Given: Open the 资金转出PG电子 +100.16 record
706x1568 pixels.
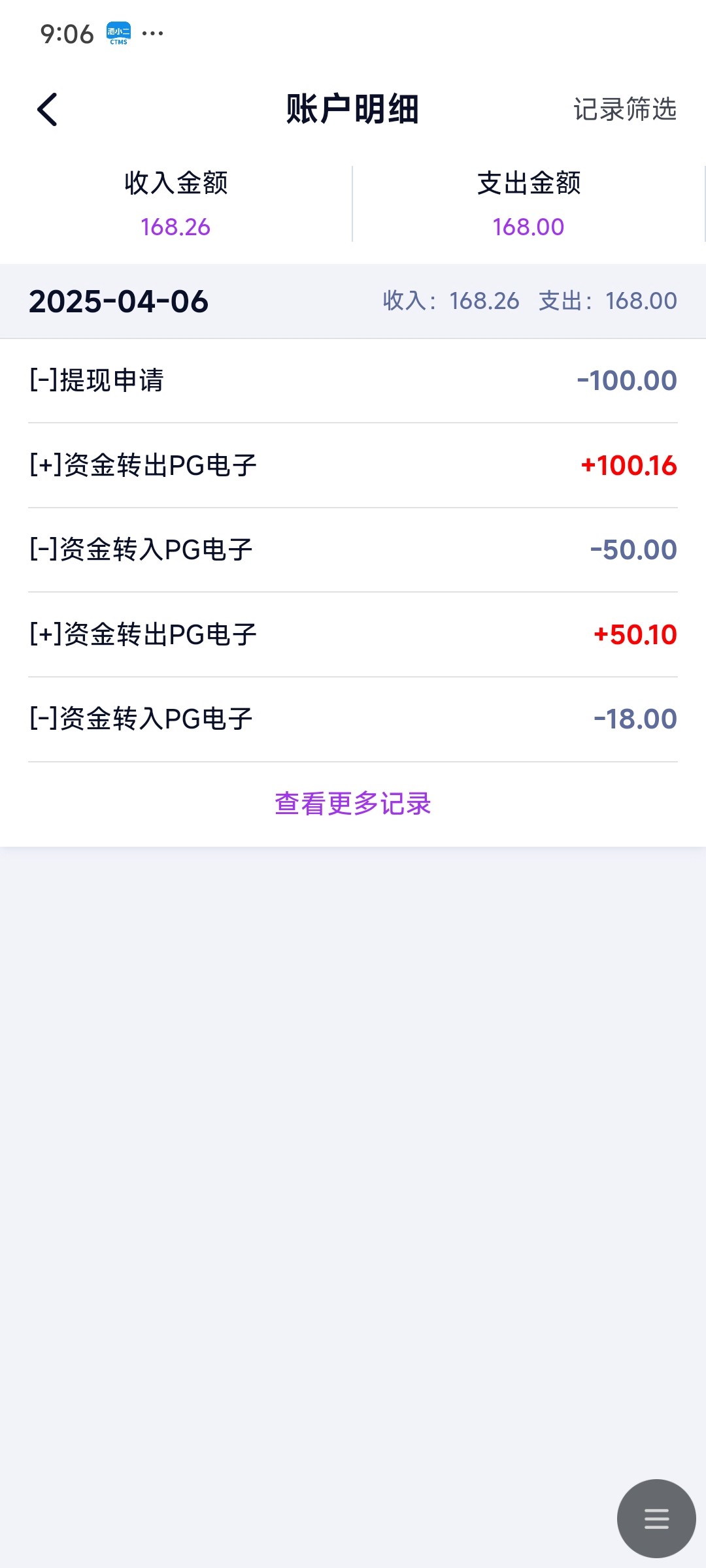Looking at the screenshot, I should point(353,466).
